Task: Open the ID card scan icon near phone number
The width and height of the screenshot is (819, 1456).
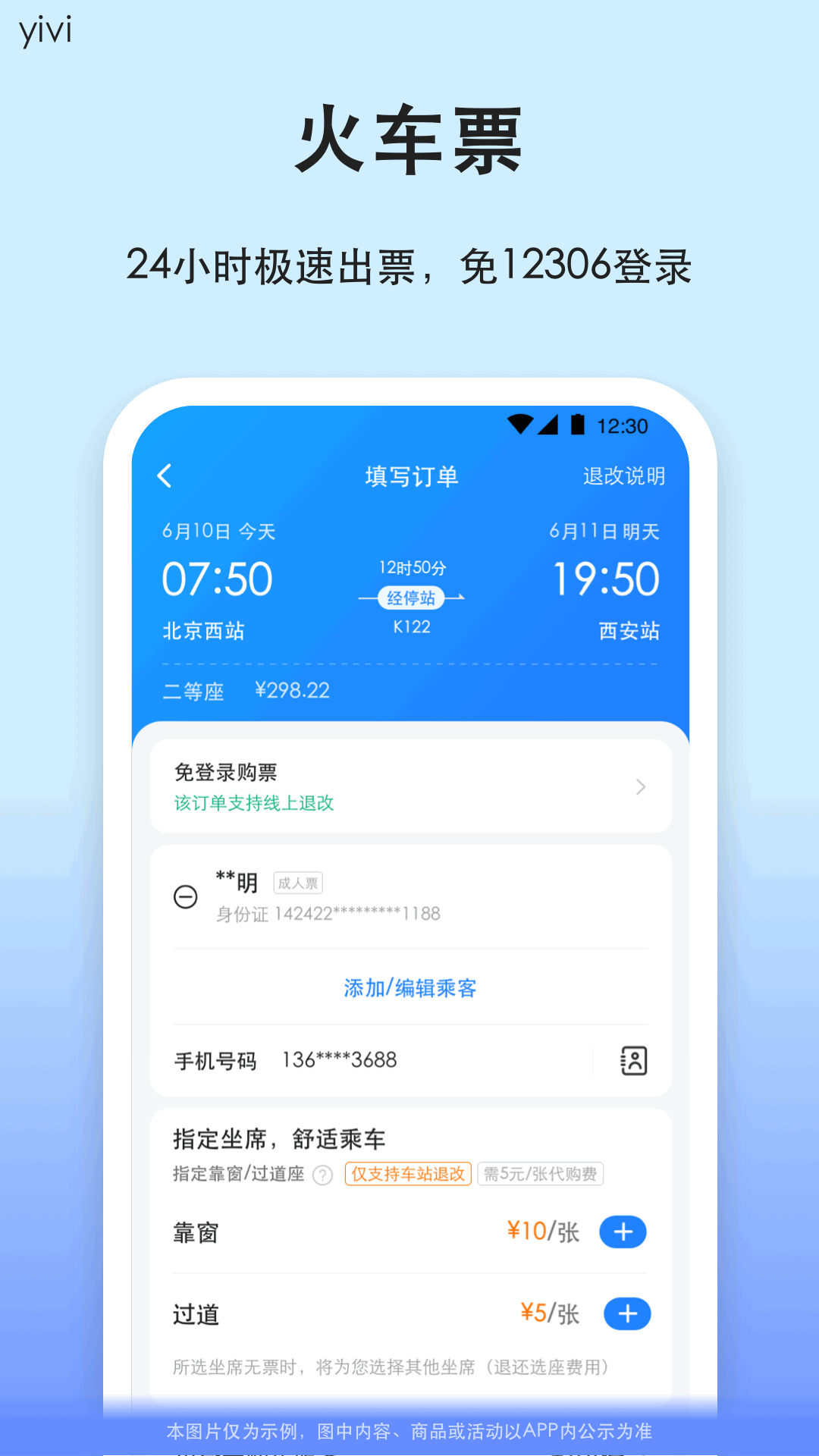Action: [634, 1061]
